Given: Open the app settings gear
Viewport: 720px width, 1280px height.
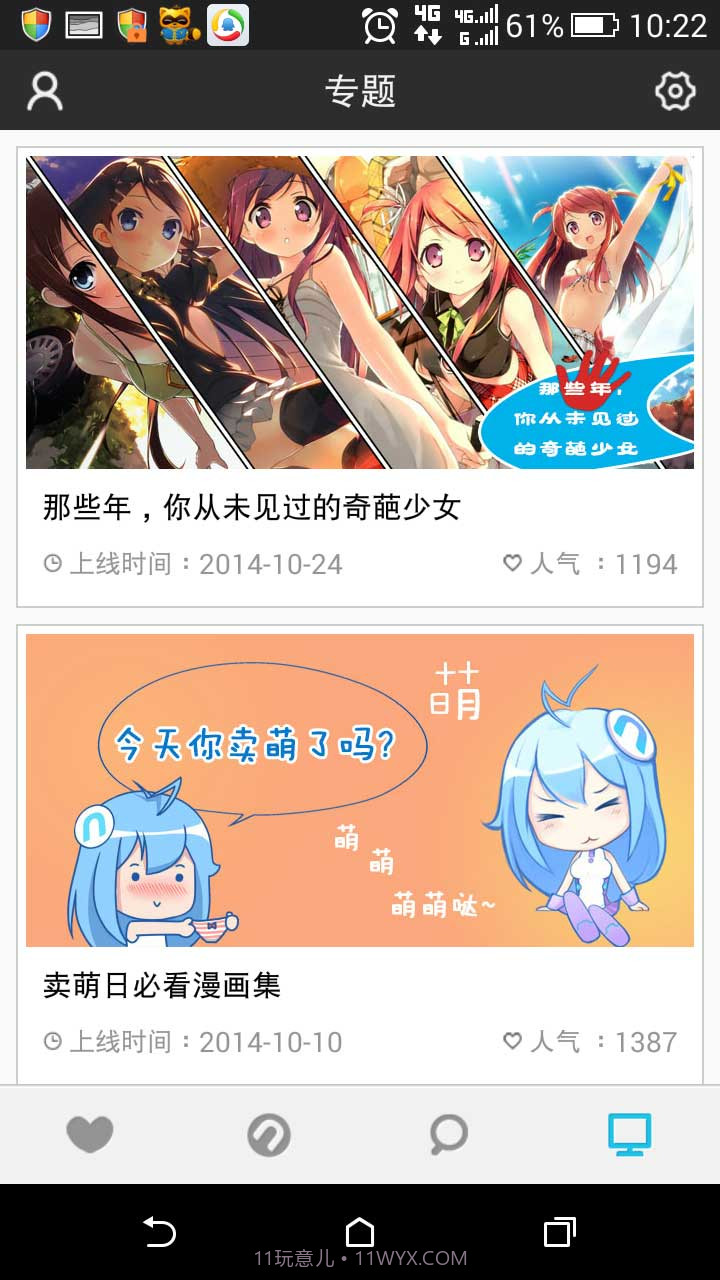Looking at the screenshot, I should (x=676, y=90).
